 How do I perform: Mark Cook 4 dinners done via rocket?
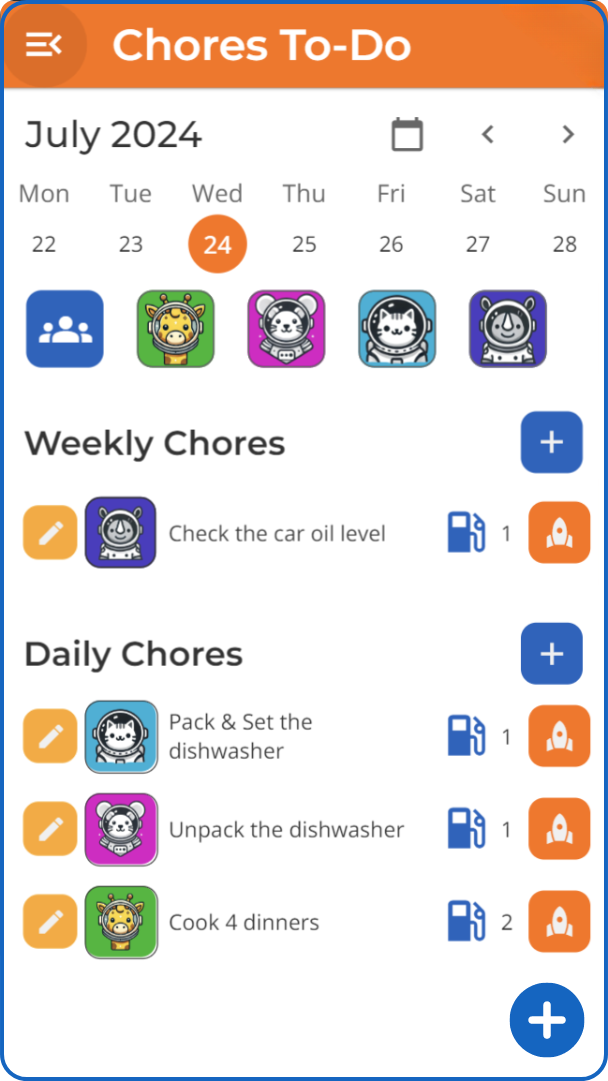pos(559,922)
